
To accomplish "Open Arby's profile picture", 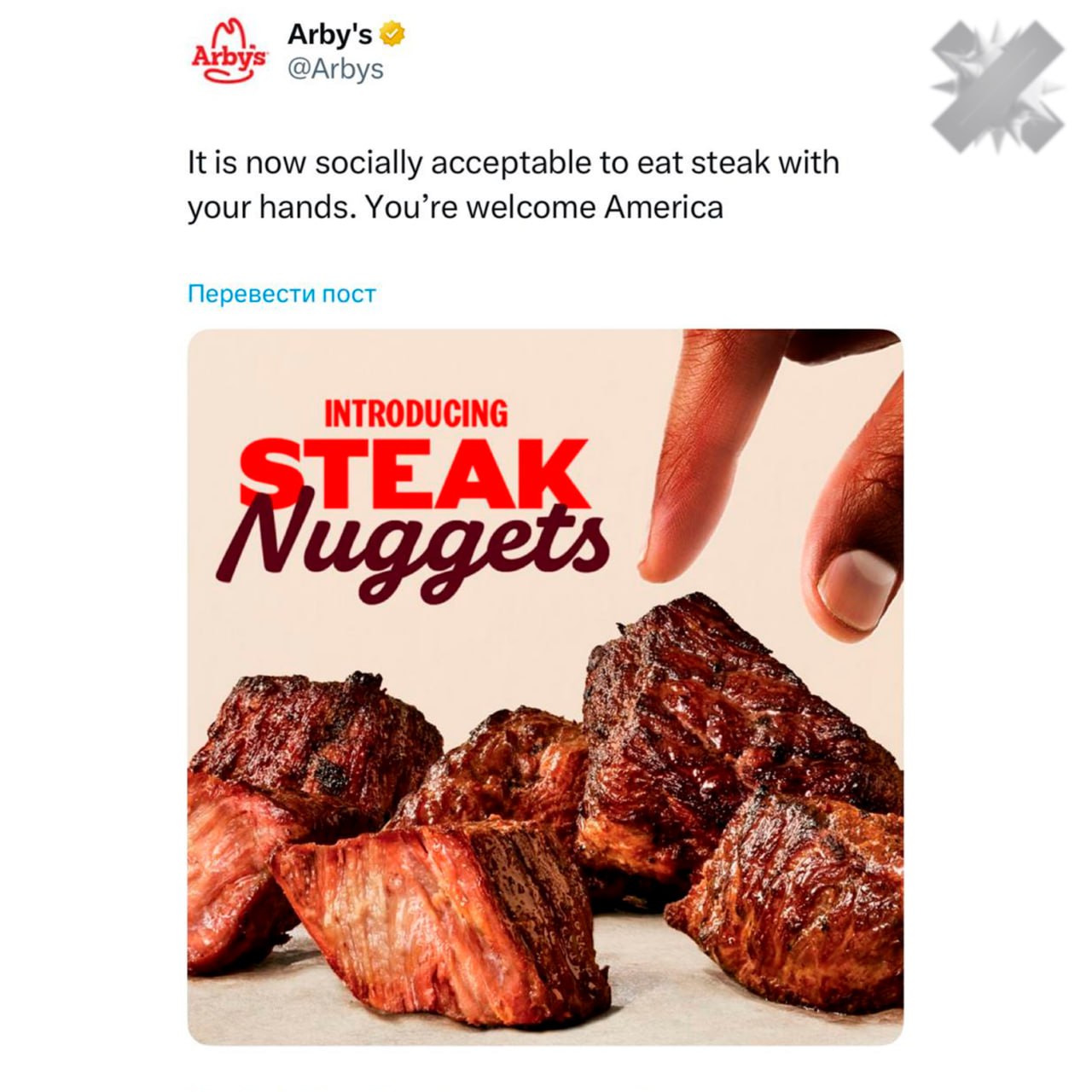I will pyautogui.click(x=226, y=53).
